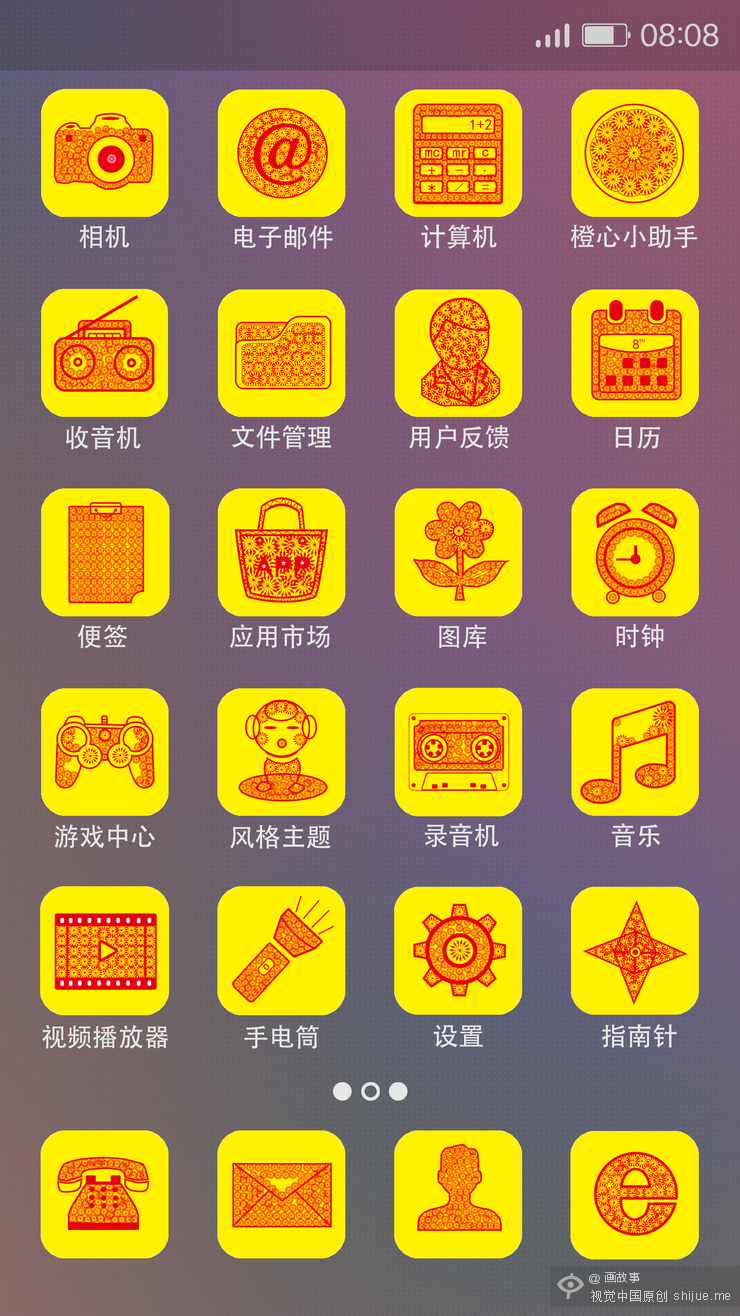Open the 便签 notes app
The height and width of the screenshot is (1316, 740).
(x=105, y=552)
